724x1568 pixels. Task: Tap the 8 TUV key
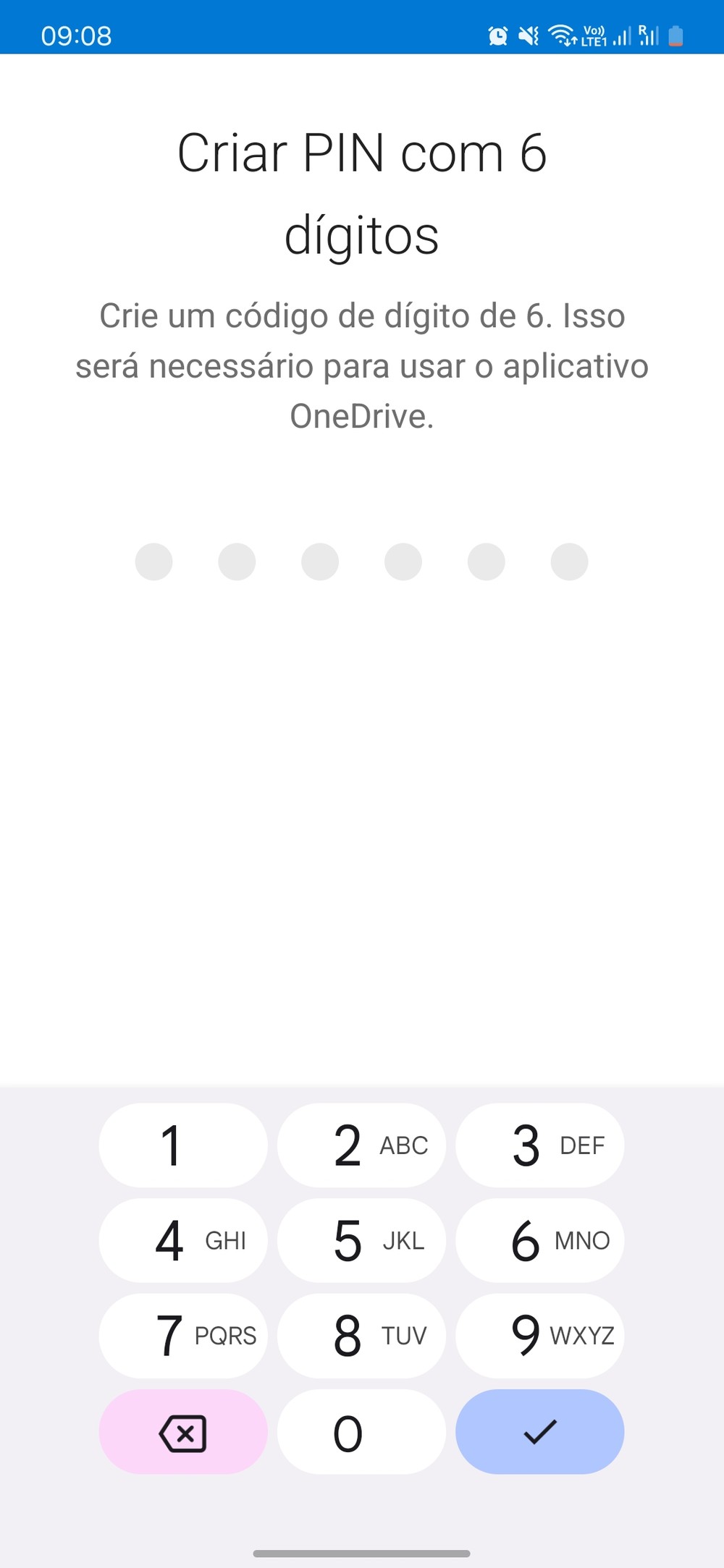[x=361, y=1335]
